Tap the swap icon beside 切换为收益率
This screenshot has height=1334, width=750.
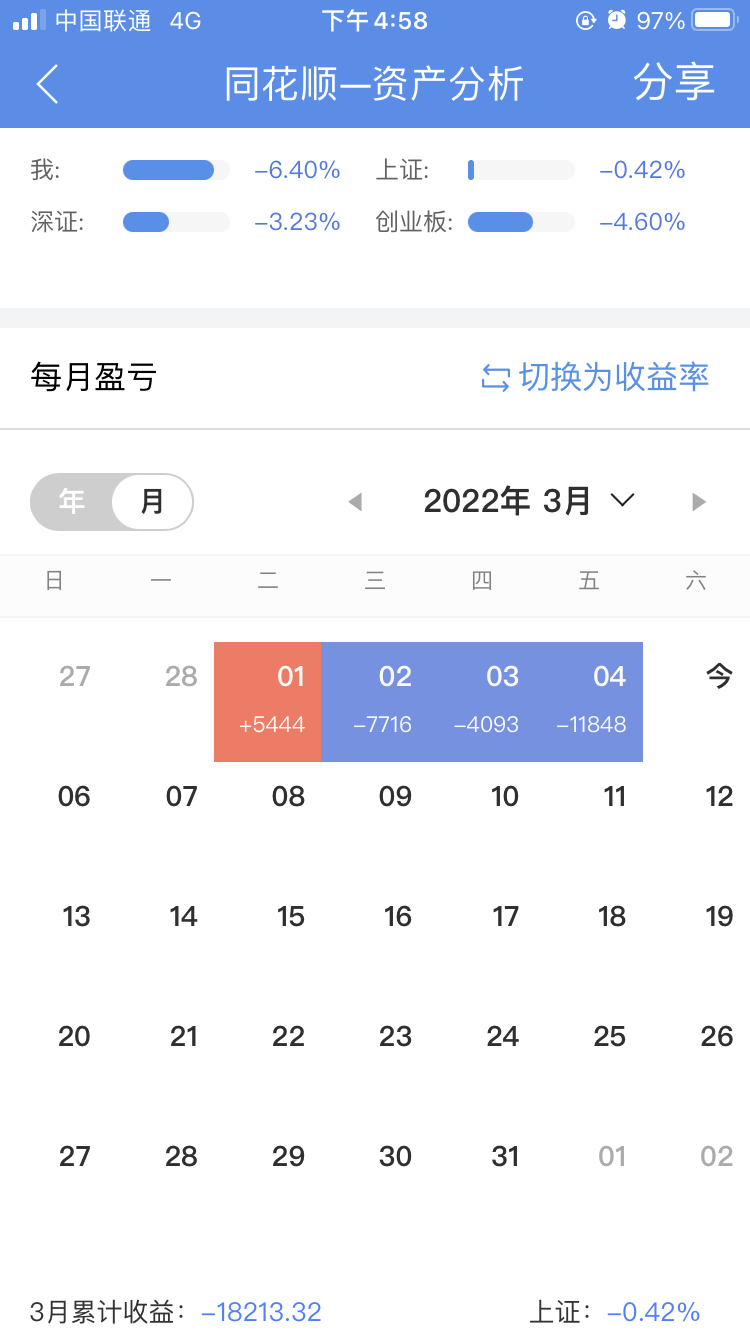tap(498, 377)
